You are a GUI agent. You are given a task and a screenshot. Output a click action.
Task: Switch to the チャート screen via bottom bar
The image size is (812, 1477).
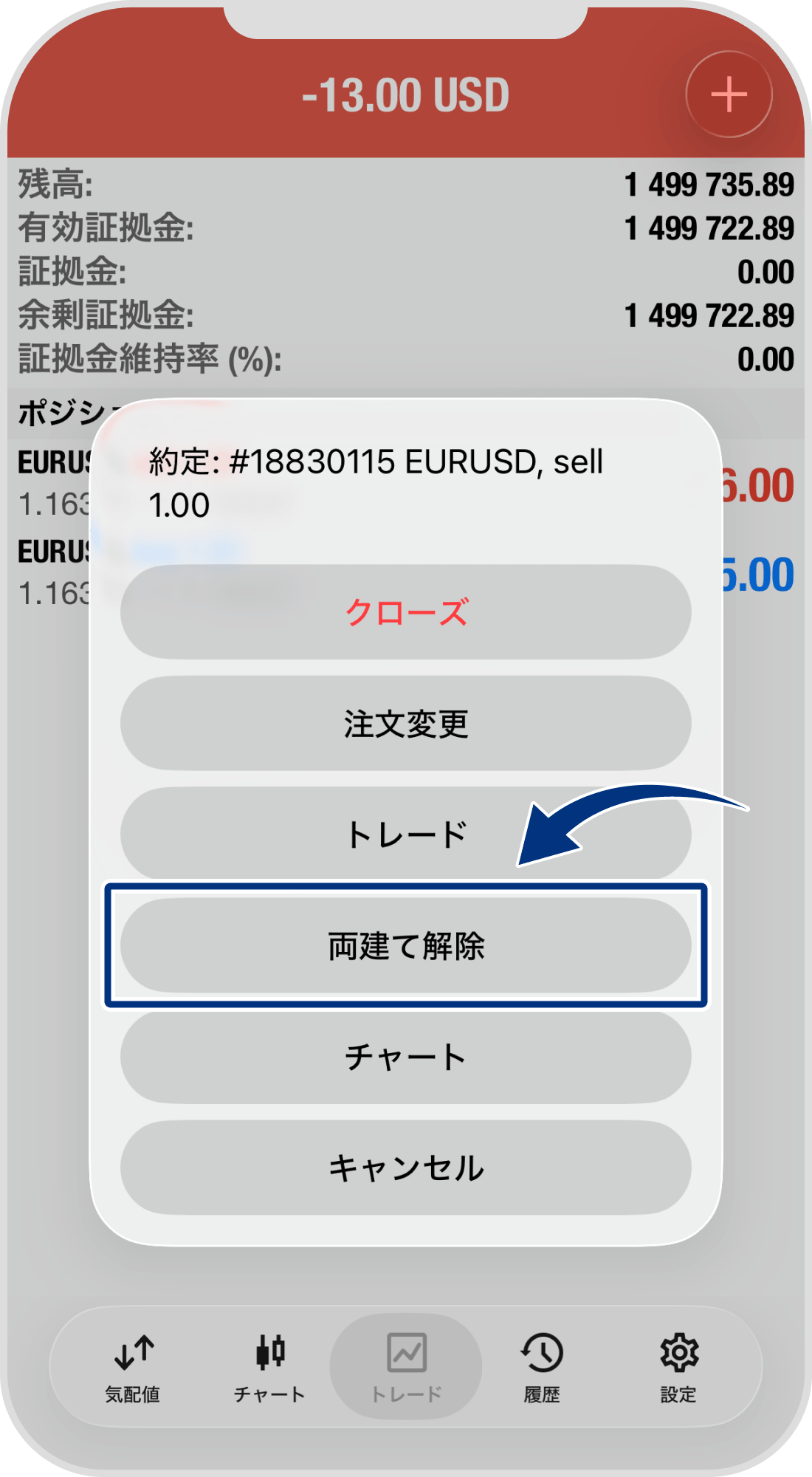pyautogui.click(x=269, y=1370)
